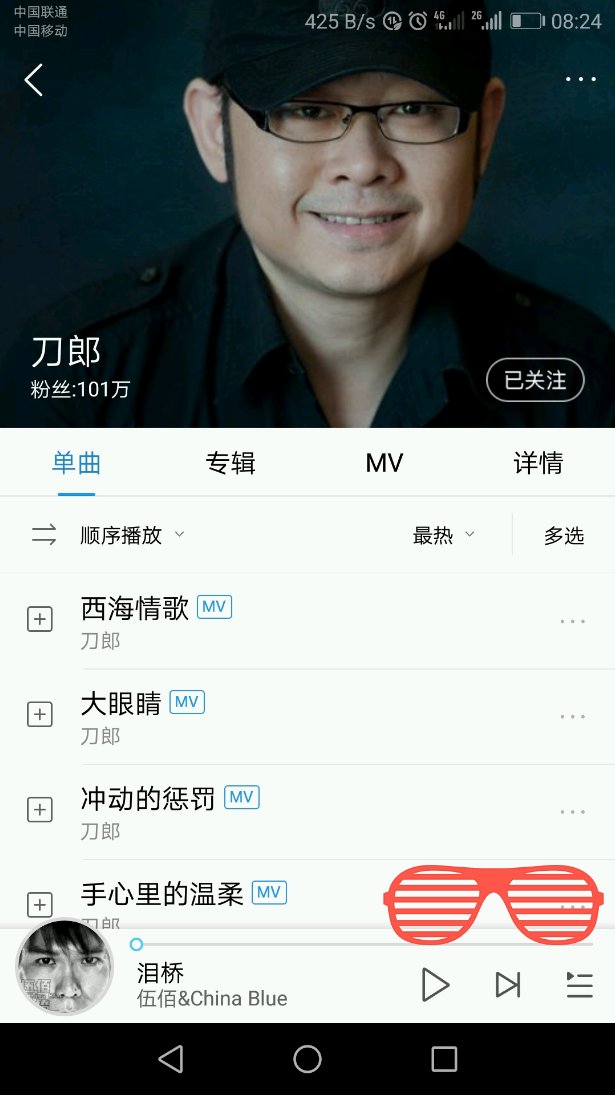Change the 顺序播放 play mode
Viewport: 615px width, 1095px height.
pos(120,535)
